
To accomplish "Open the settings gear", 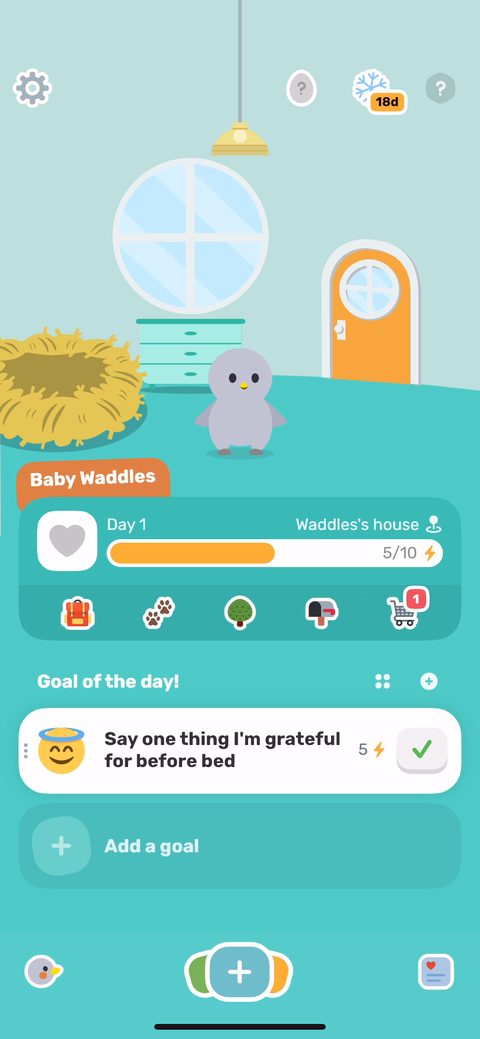I will point(32,88).
